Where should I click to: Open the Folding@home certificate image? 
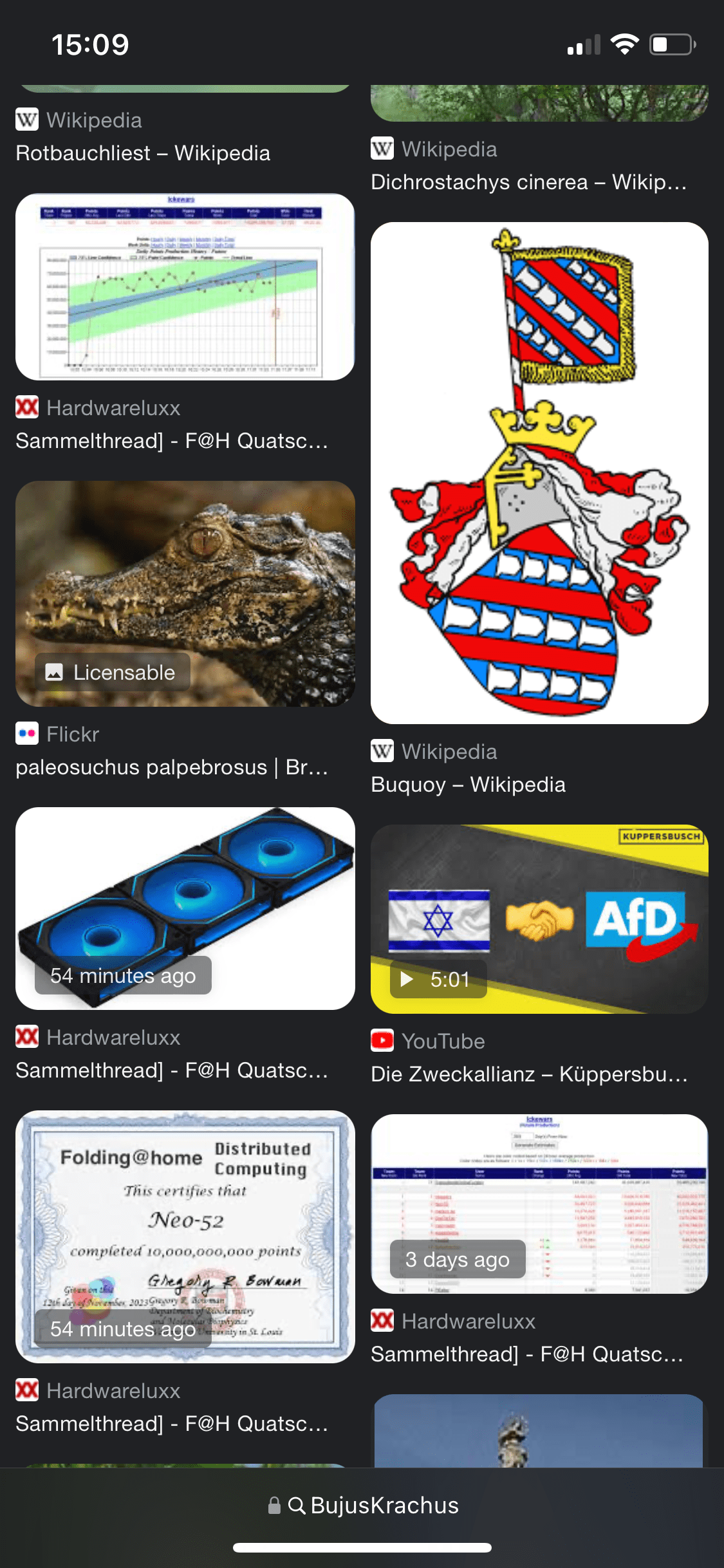[185, 1236]
